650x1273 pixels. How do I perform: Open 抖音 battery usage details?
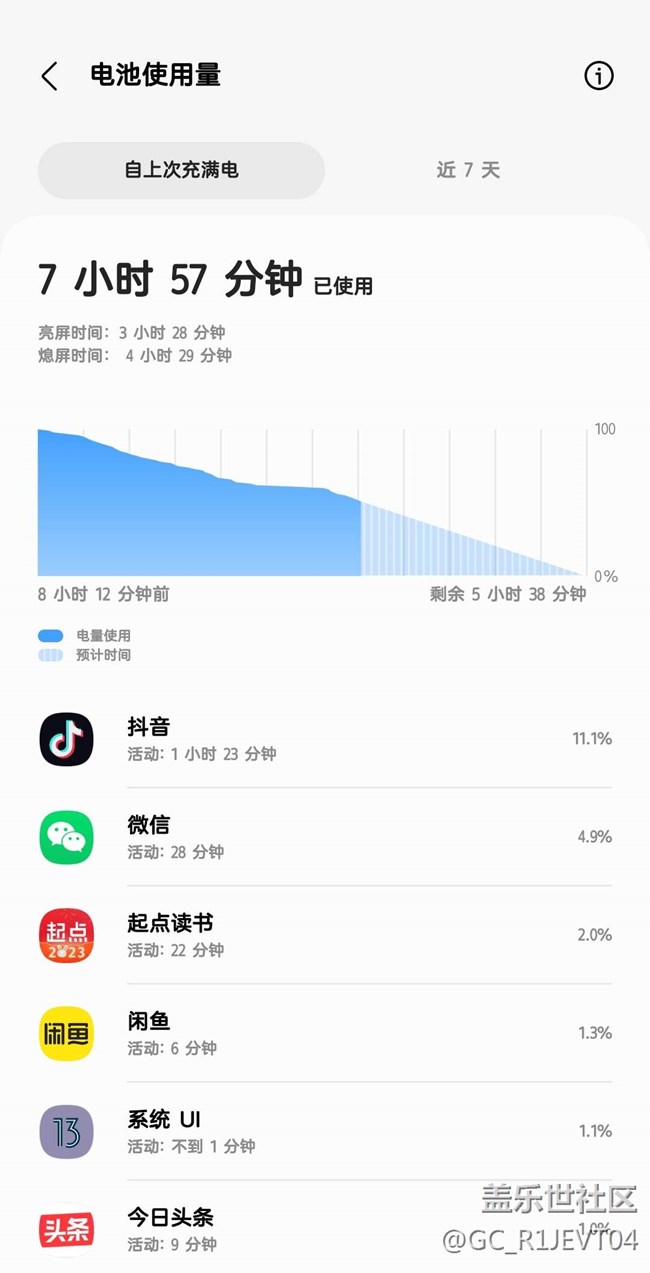coord(325,739)
